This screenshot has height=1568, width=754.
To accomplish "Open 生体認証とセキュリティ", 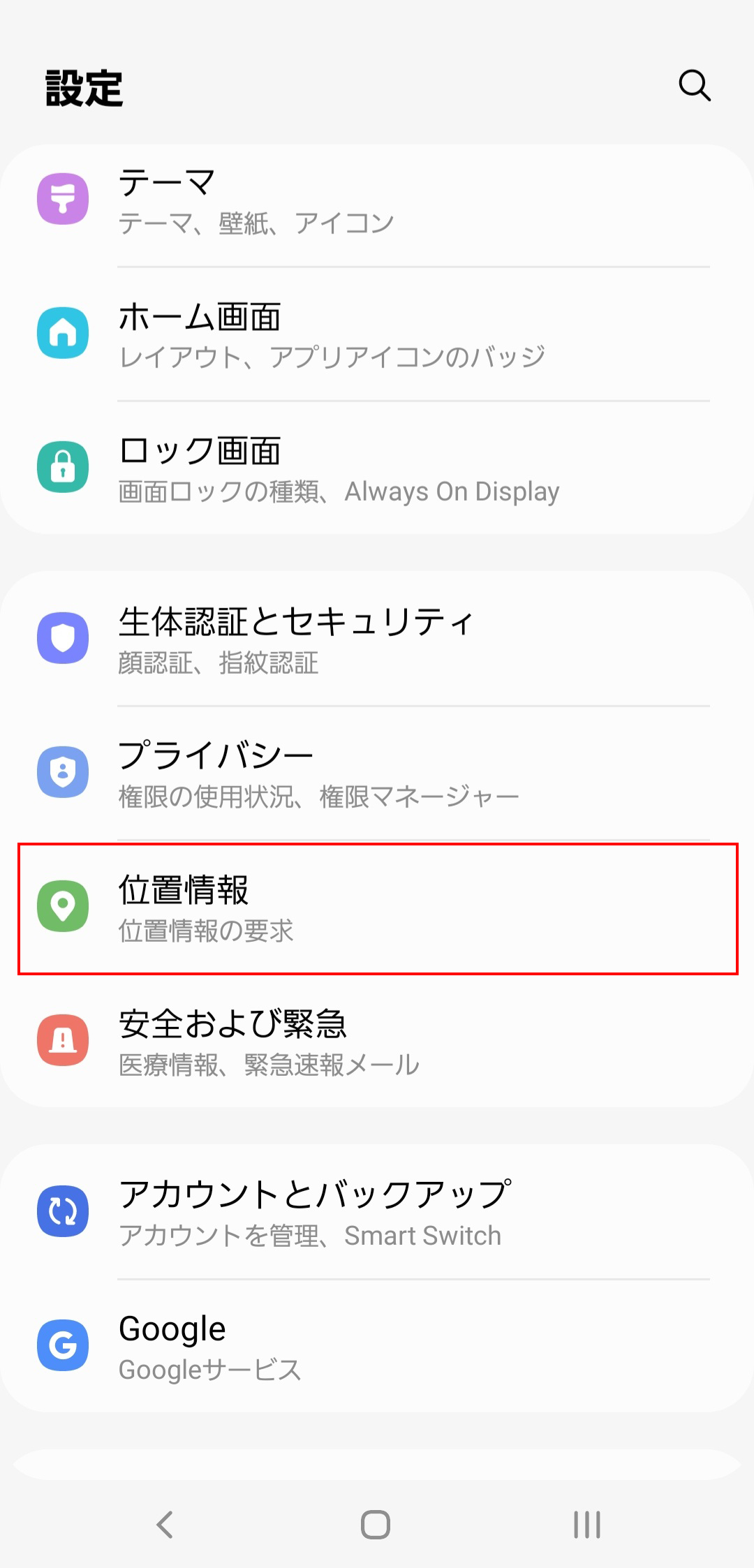I will 377,639.
